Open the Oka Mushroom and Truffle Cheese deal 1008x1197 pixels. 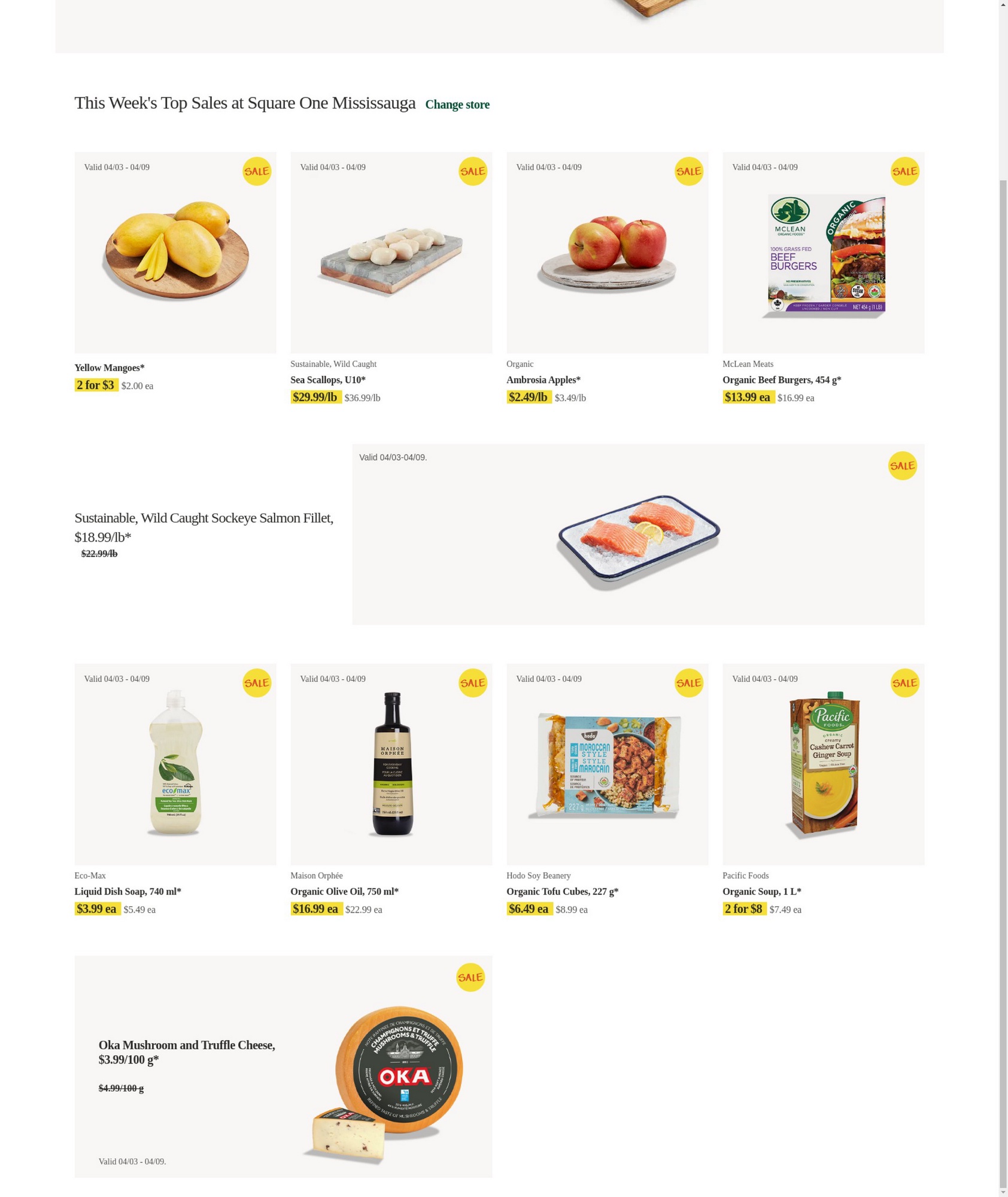tap(283, 1067)
